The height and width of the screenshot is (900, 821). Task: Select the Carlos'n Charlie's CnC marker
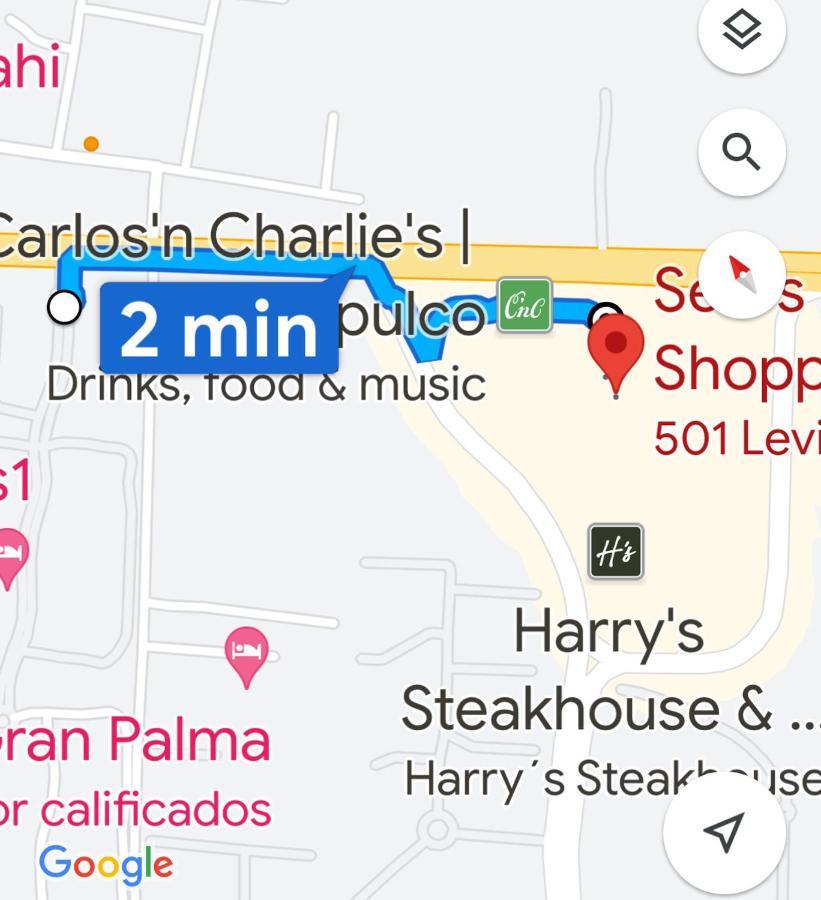[x=526, y=306]
